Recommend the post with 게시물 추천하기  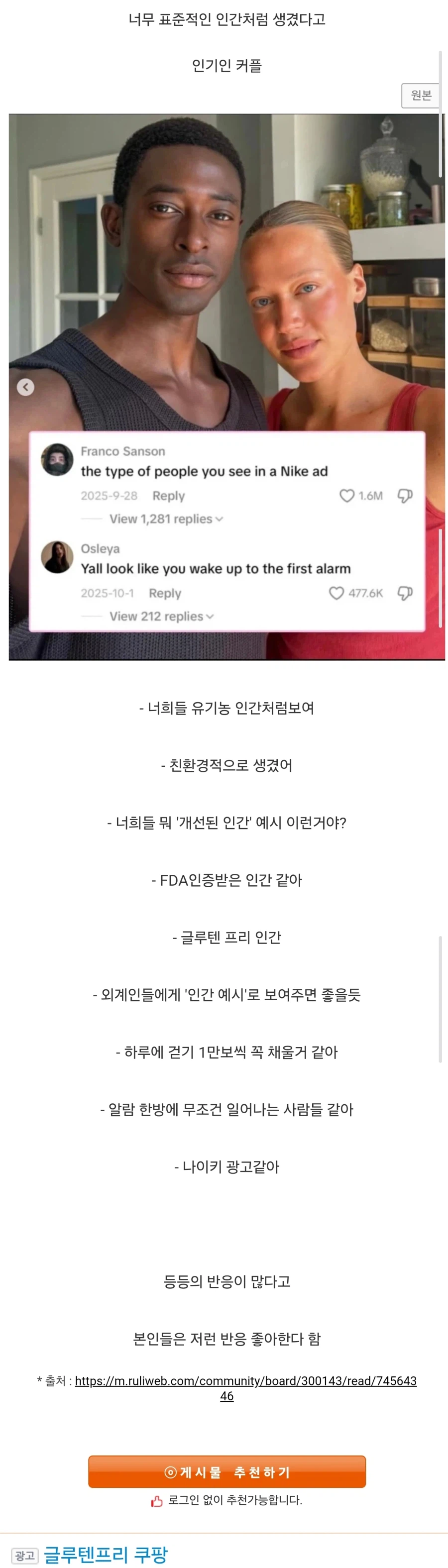coord(226,1471)
